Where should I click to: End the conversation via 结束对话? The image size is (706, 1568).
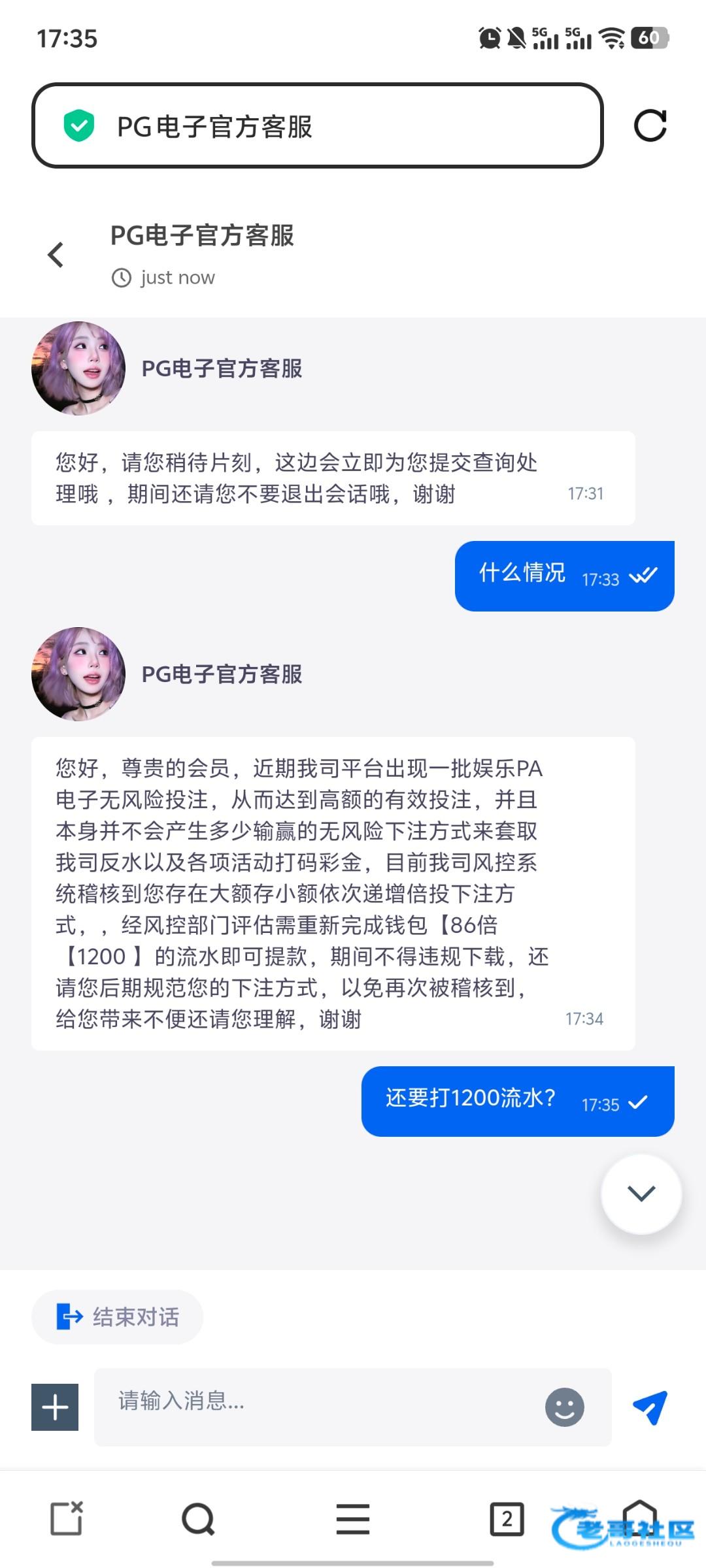(x=118, y=1316)
